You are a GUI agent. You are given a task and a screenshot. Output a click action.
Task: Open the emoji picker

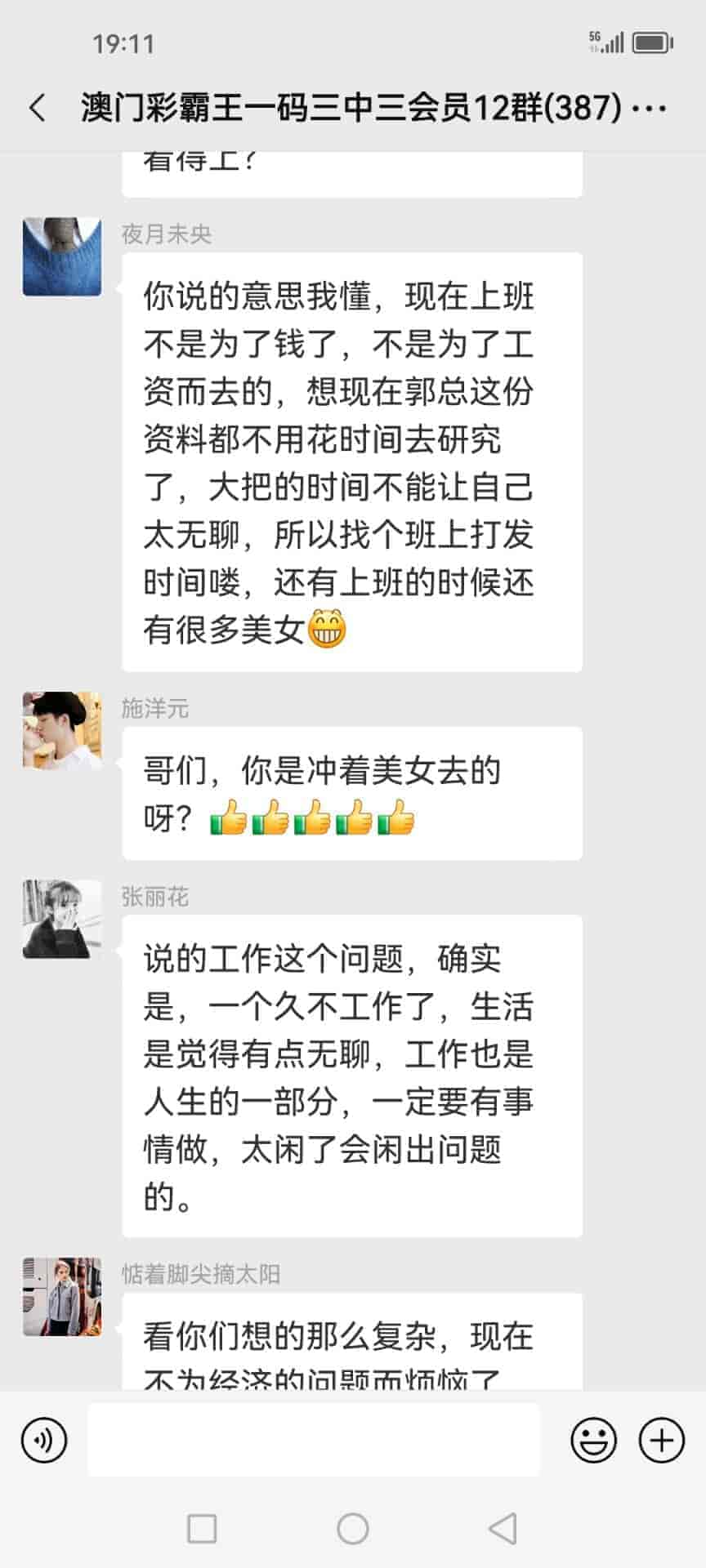click(x=593, y=1441)
